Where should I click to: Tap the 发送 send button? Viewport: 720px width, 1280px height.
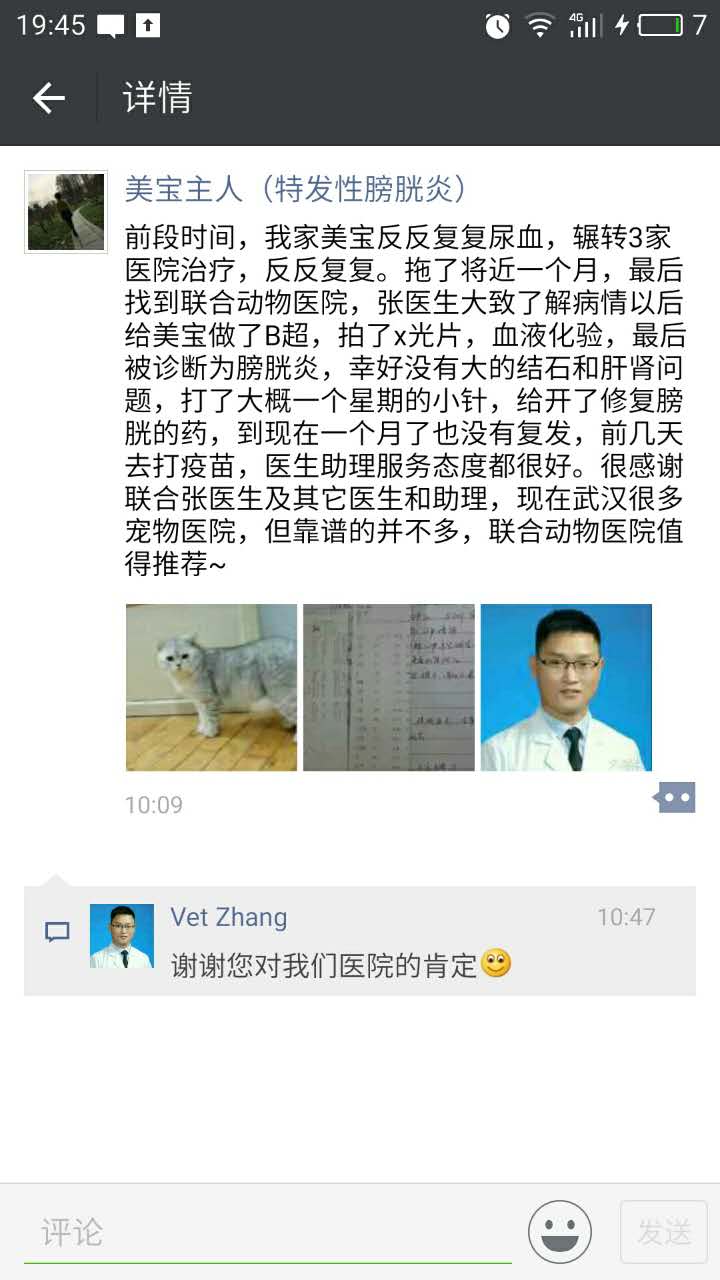click(x=664, y=1232)
